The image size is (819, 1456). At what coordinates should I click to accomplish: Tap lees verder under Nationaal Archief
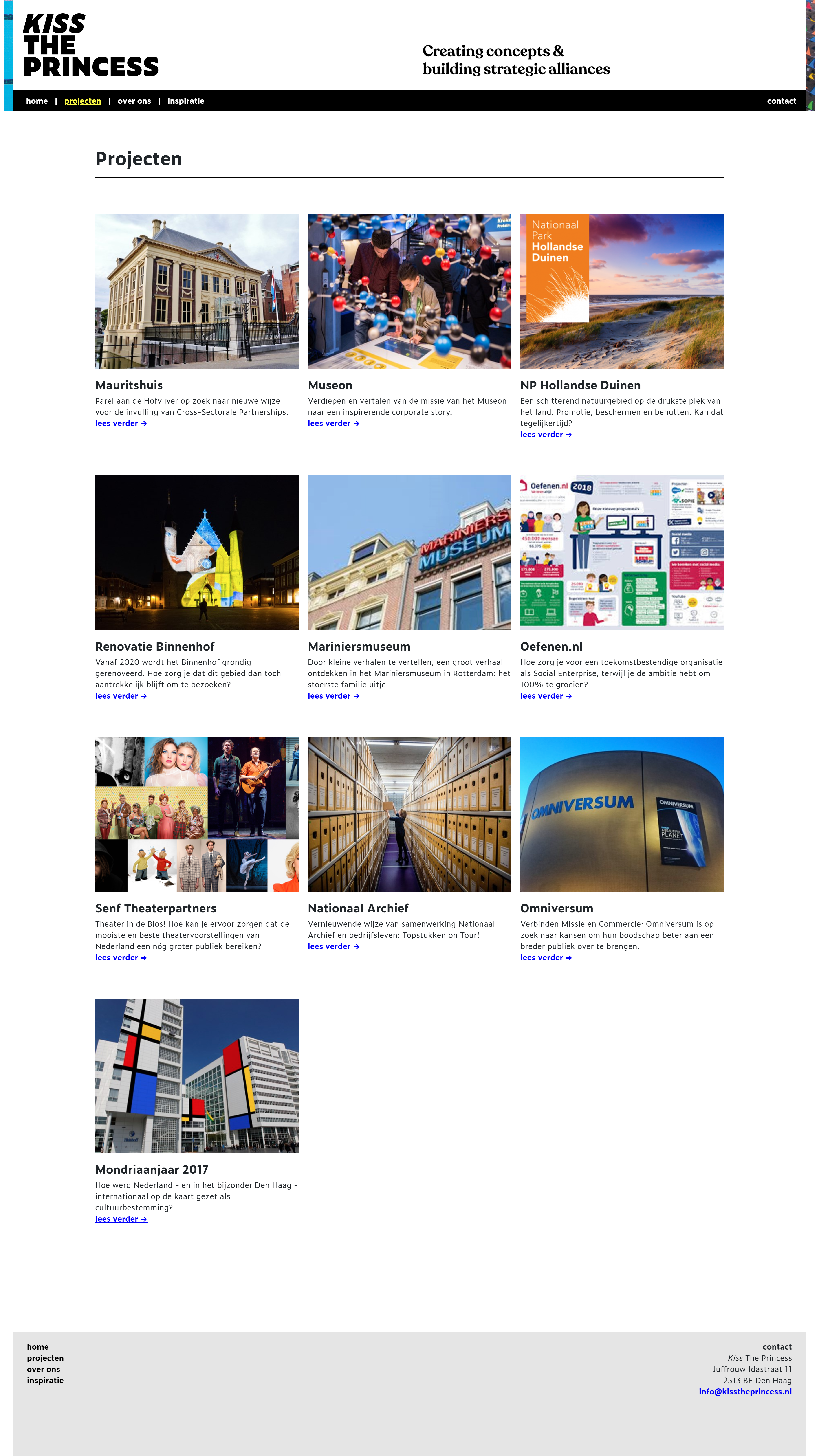[x=333, y=946]
